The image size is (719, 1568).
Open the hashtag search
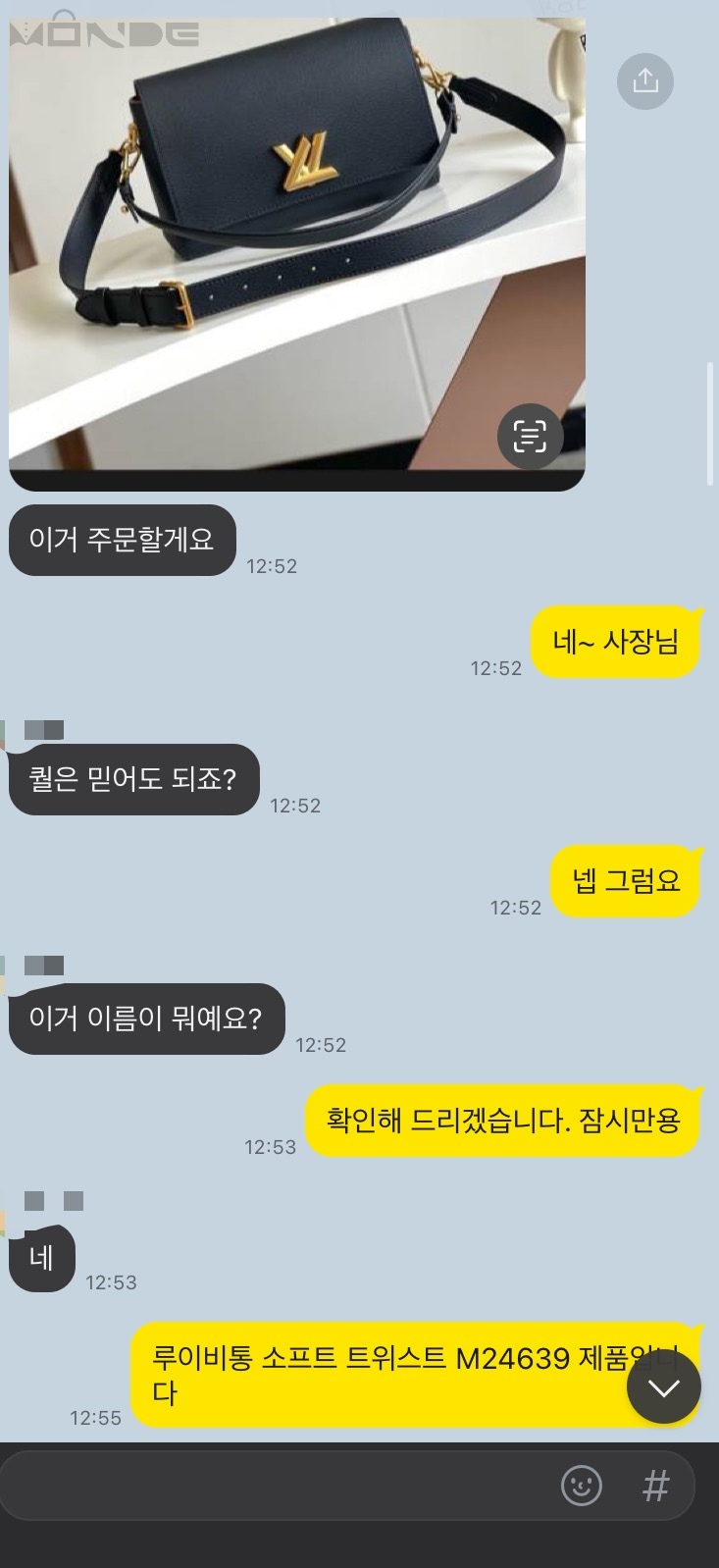click(x=655, y=1486)
